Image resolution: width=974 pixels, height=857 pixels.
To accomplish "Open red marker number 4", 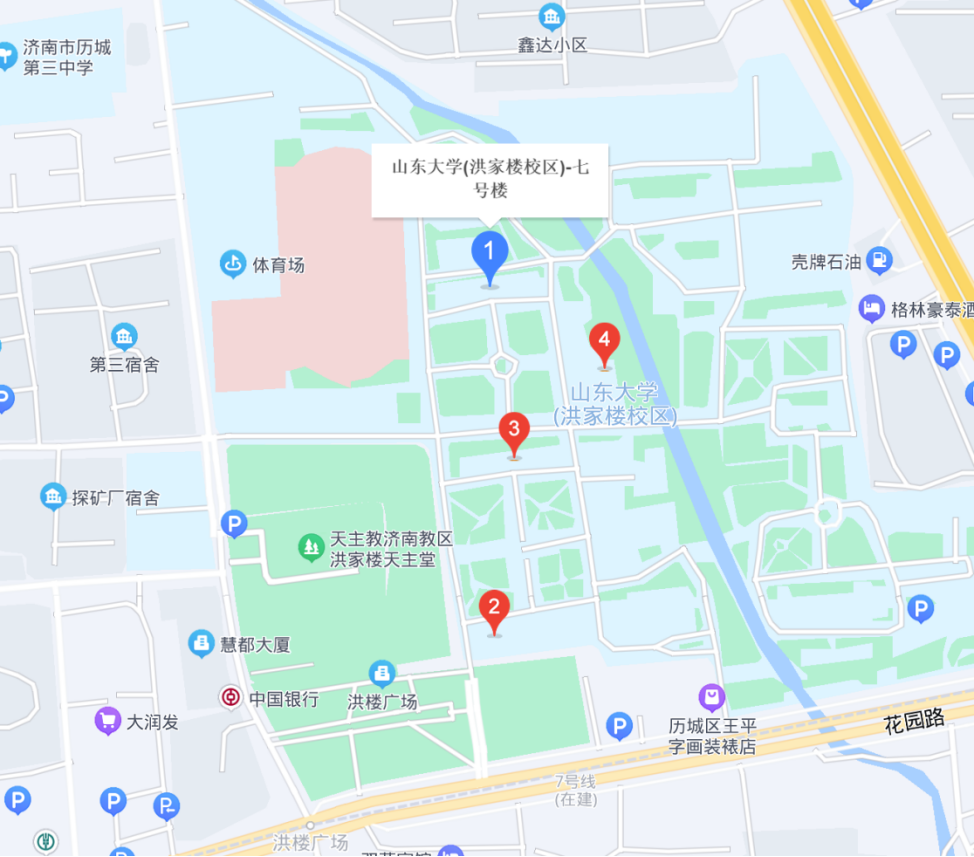I will tap(603, 342).
